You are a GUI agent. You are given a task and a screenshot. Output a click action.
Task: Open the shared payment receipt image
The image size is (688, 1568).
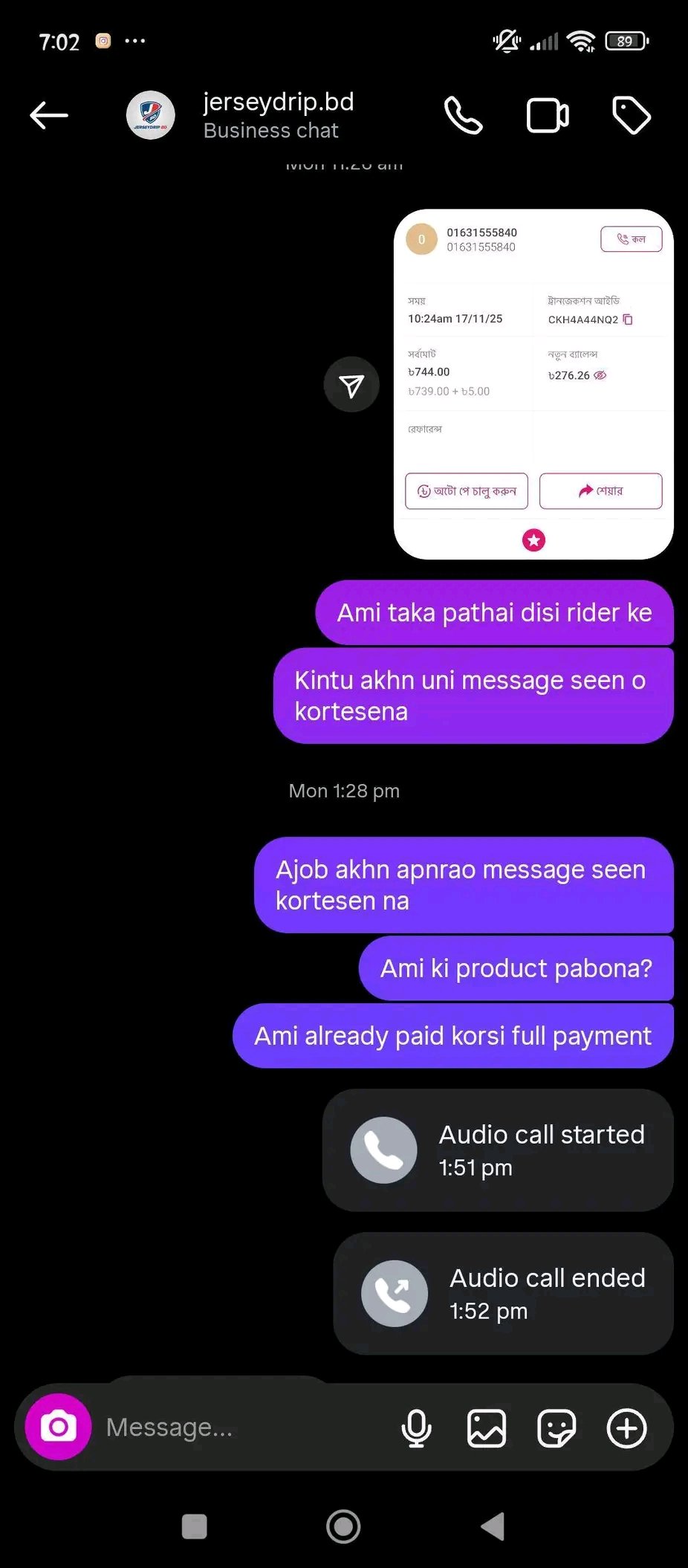point(533,383)
